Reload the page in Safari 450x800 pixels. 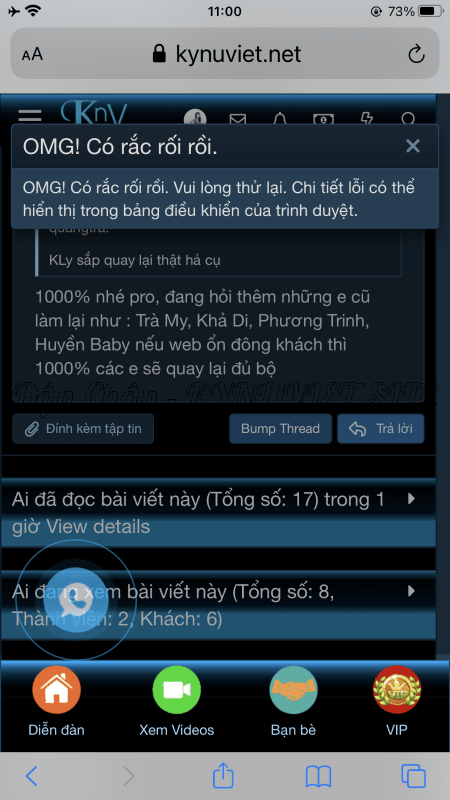click(416, 54)
